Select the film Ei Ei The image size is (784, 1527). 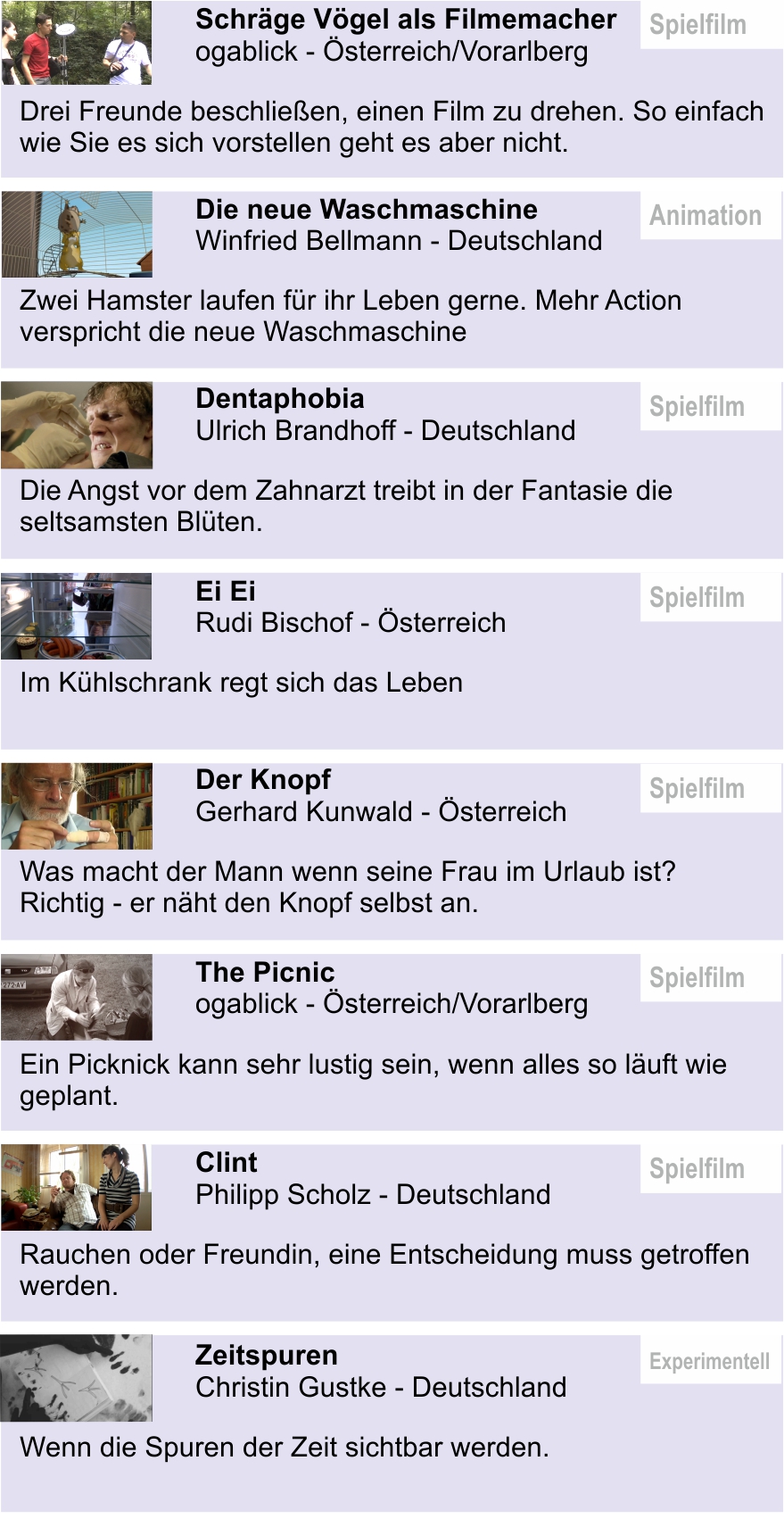tap(226, 591)
